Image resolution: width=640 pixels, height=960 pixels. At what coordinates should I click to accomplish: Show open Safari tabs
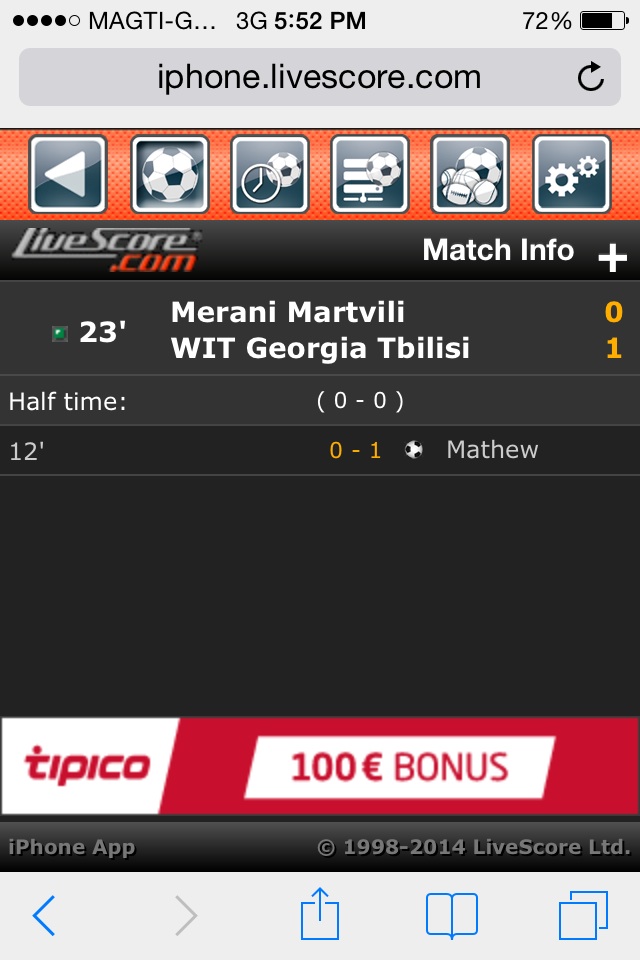[583, 915]
